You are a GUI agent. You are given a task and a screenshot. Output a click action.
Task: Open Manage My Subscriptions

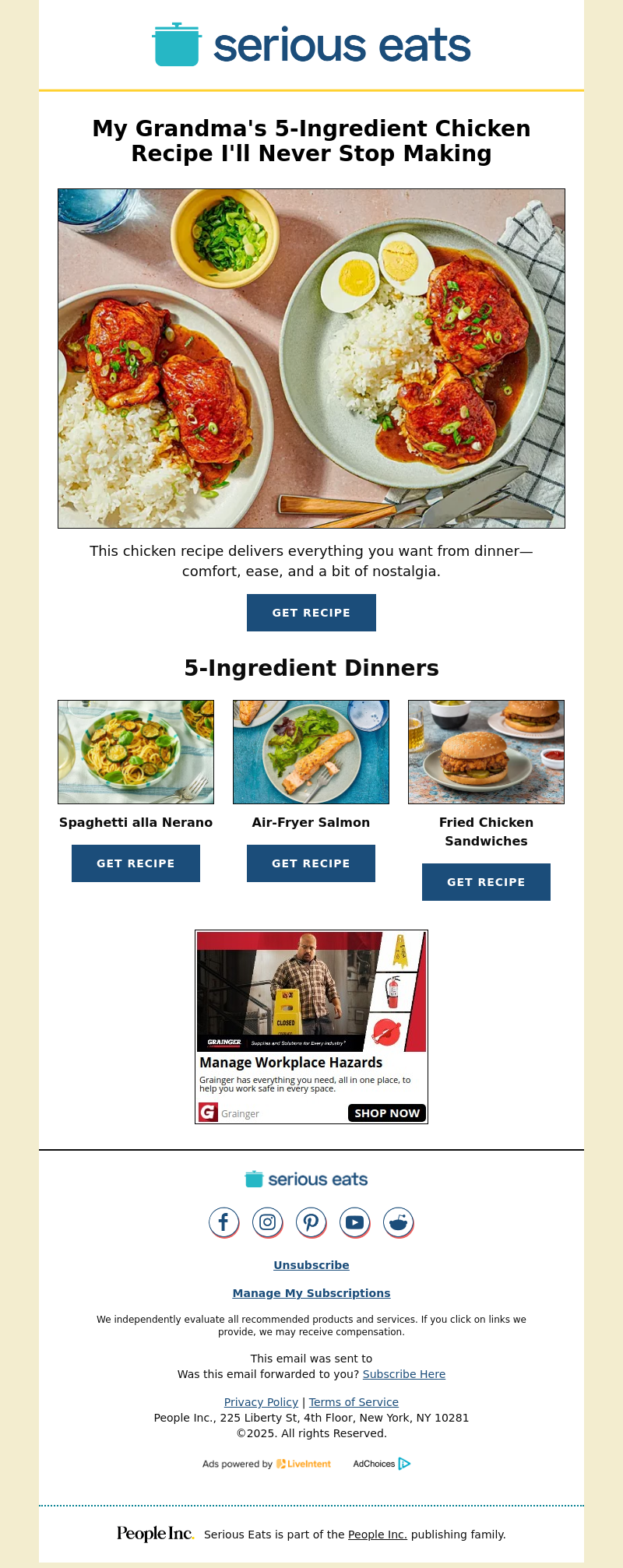point(311,1293)
